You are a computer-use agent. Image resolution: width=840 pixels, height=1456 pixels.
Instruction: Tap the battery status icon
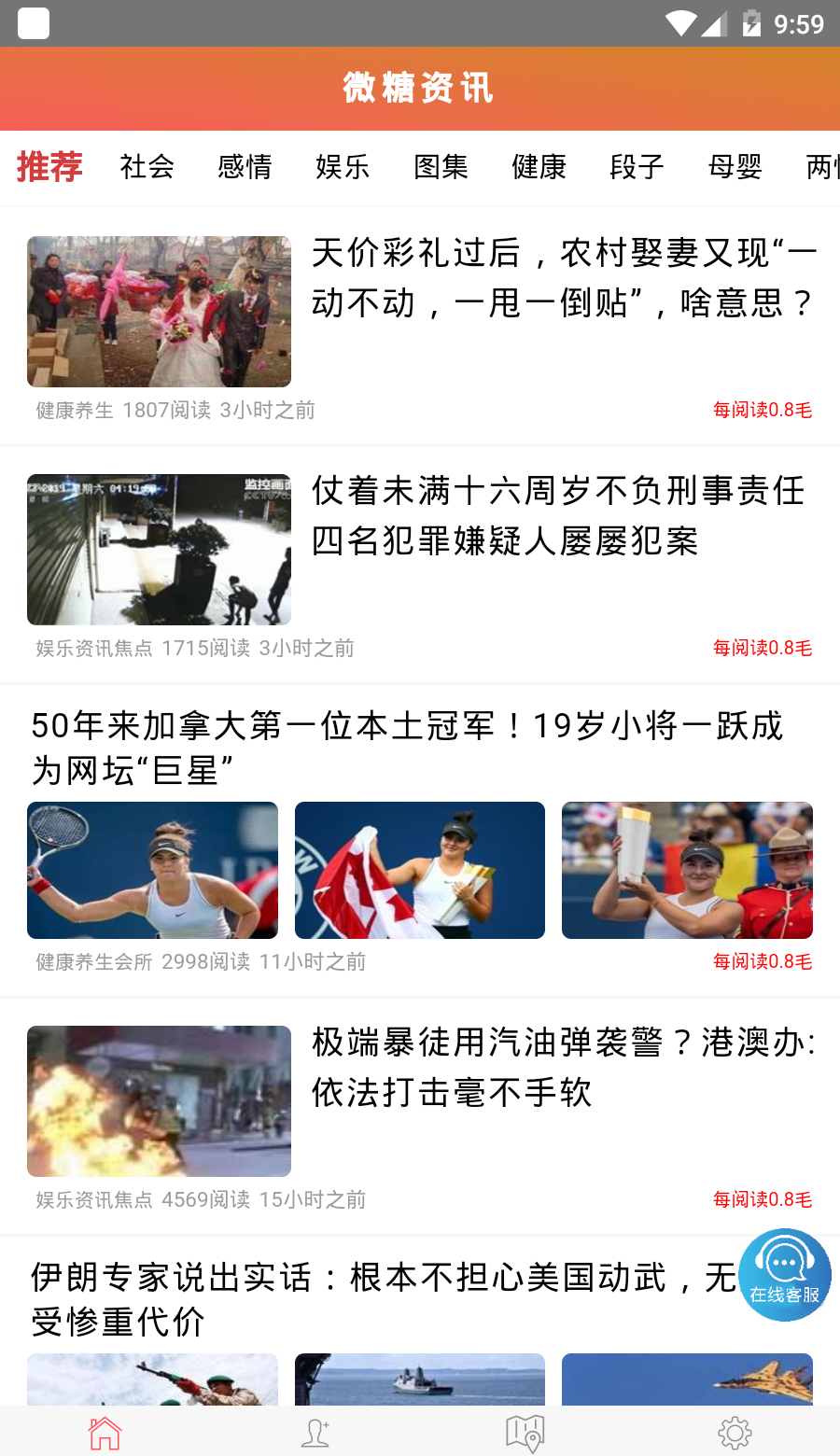[752, 23]
